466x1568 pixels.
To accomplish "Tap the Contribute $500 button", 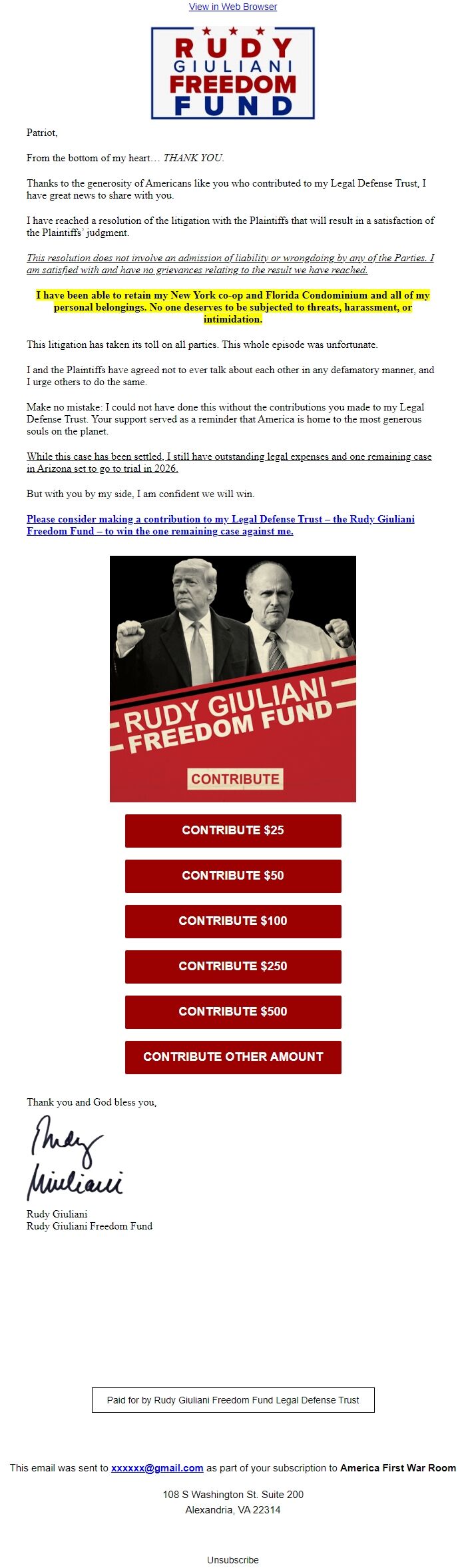I will tap(232, 1012).
